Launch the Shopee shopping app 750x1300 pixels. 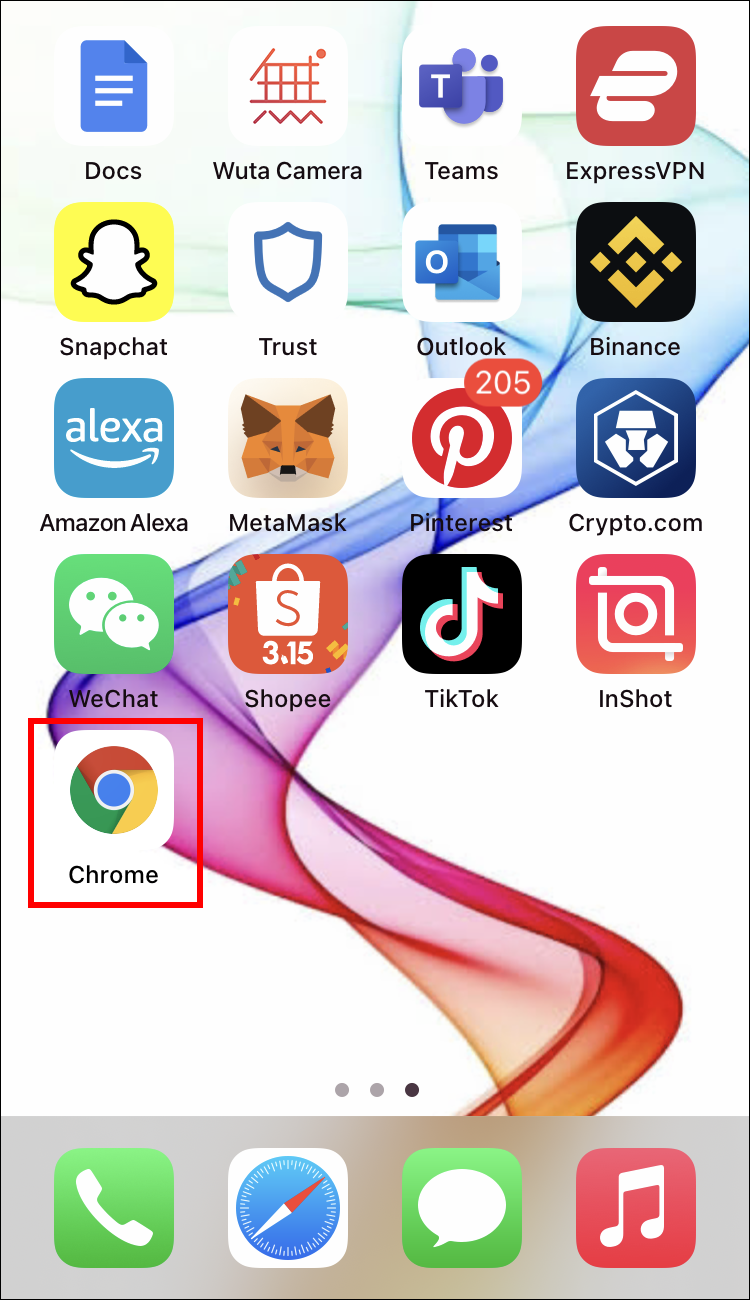click(x=288, y=614)
